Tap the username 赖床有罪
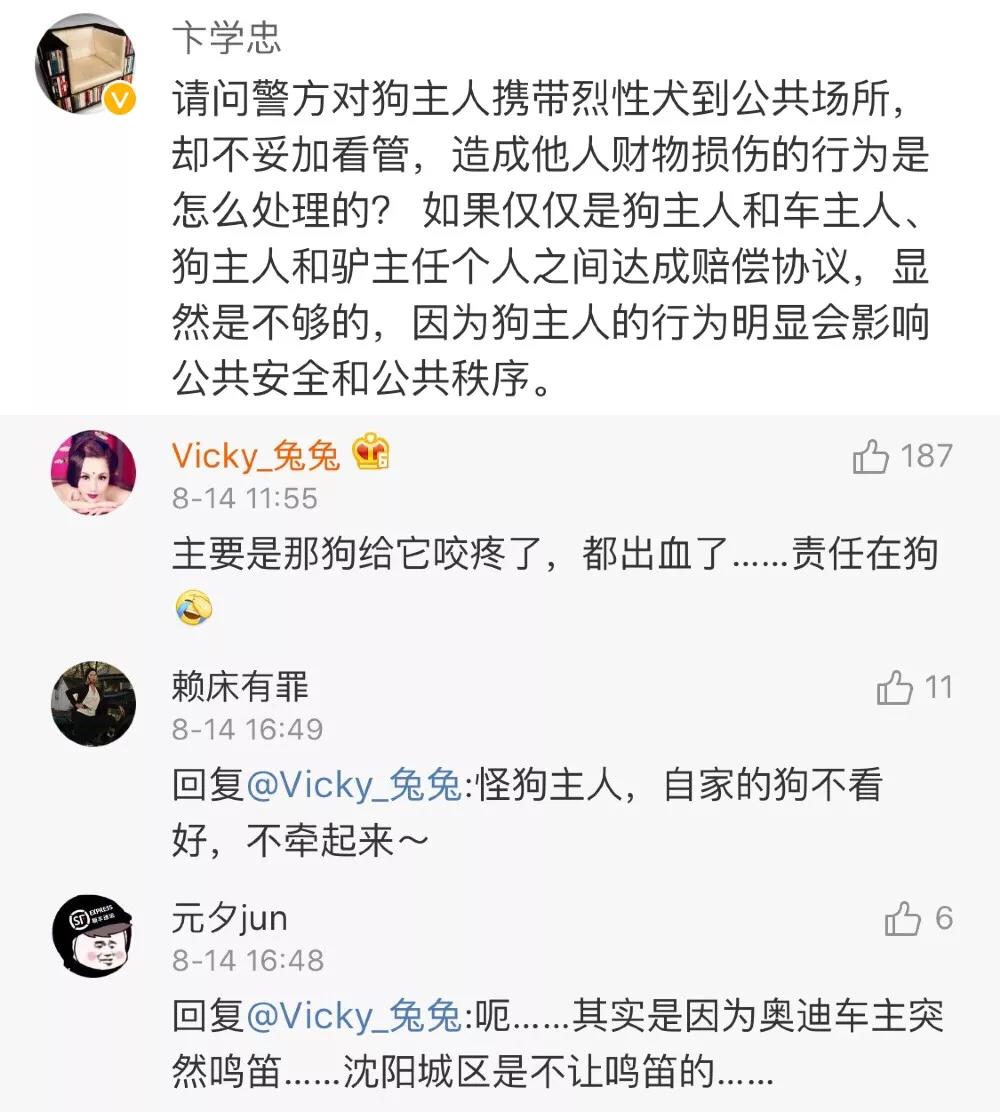Viewport: 1000px width, 1112px height. click(240, 687)
